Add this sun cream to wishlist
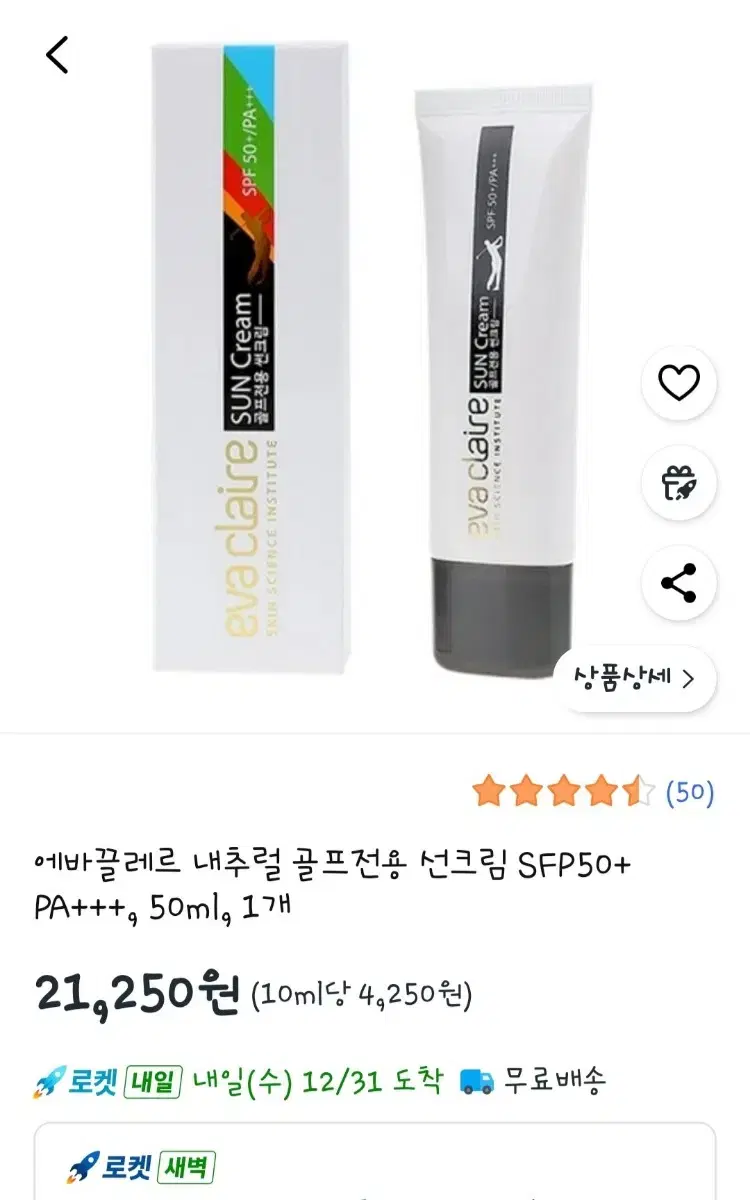 (x=680, y=383)
